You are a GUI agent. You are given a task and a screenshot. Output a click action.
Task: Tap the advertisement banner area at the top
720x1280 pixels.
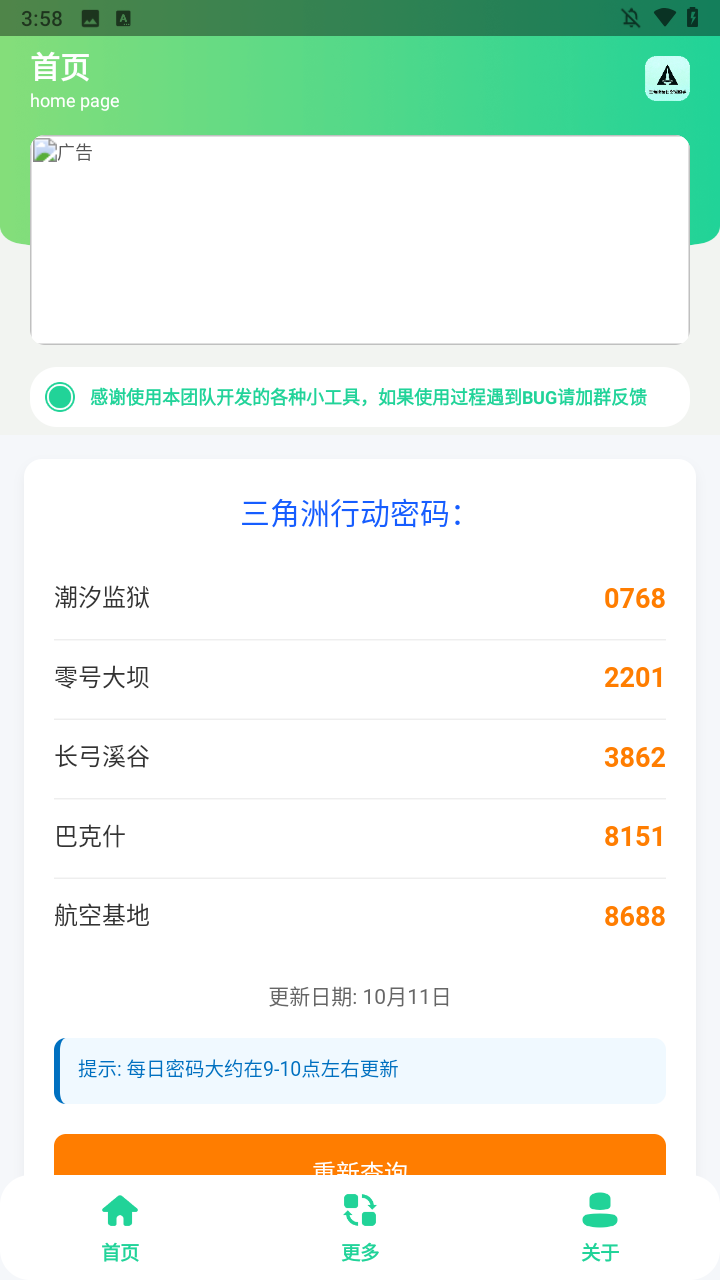pyautogui.click(x=360, y=239)
